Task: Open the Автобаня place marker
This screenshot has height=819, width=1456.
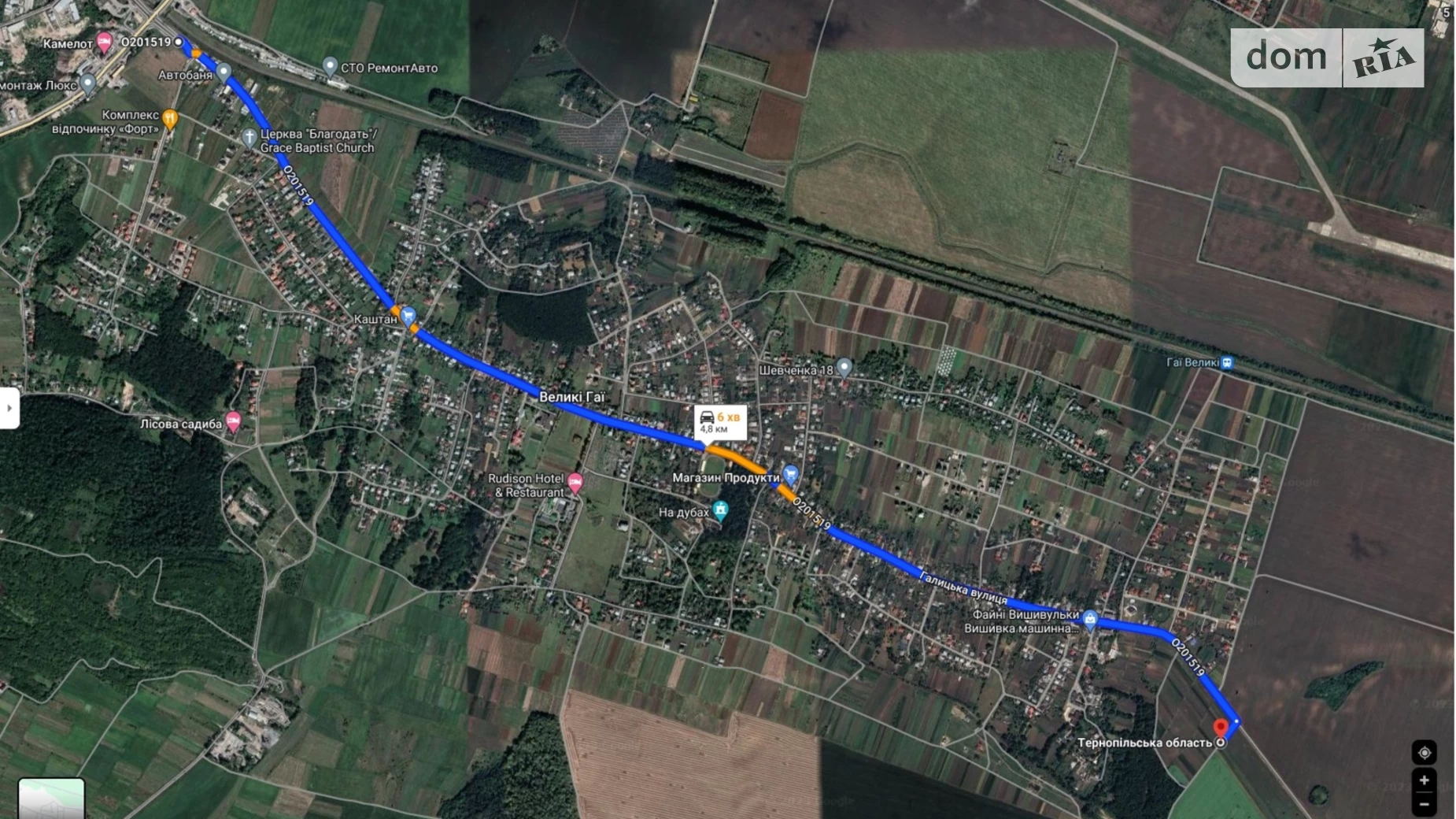Action: pos(224,72)
